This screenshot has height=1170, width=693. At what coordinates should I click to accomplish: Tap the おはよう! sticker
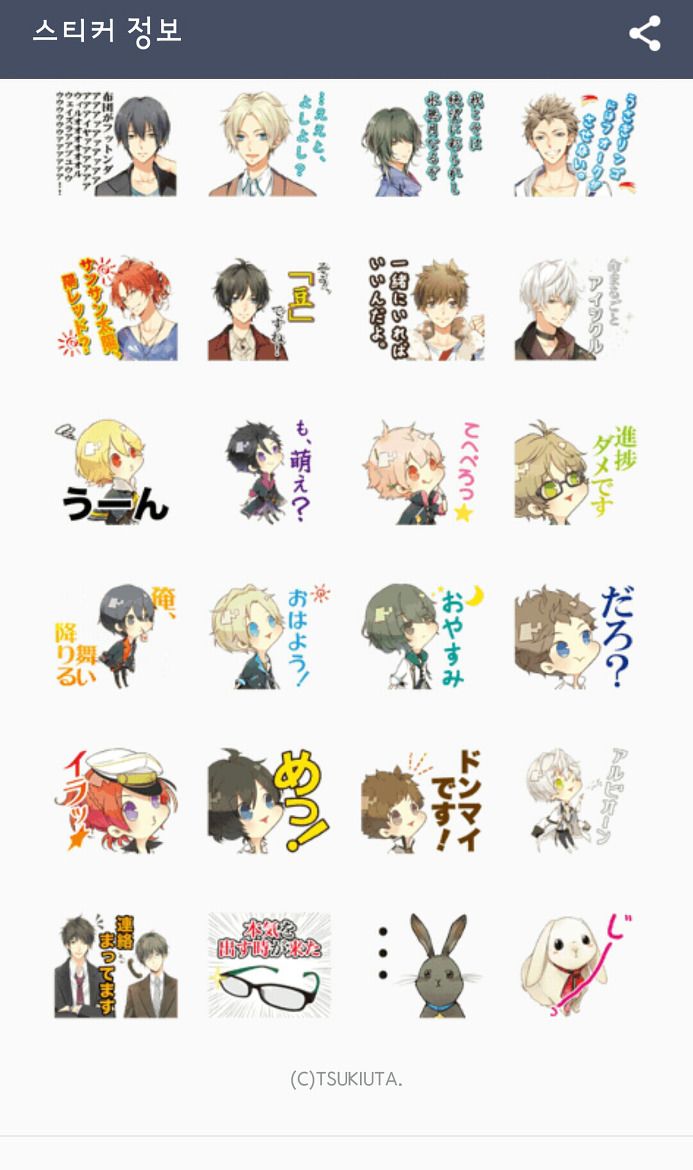click(x=270, y=636)
